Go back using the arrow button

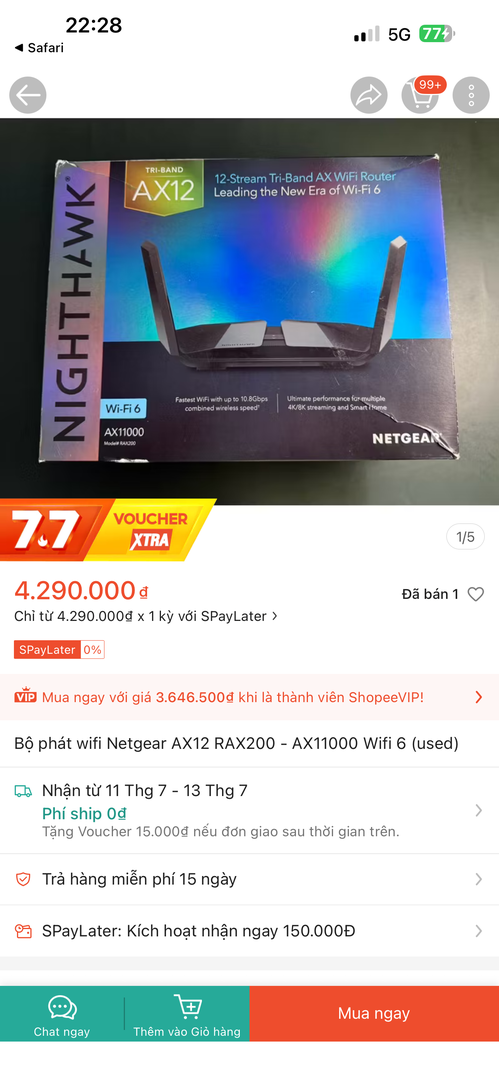pyautogui.click(x=28, y=95)
